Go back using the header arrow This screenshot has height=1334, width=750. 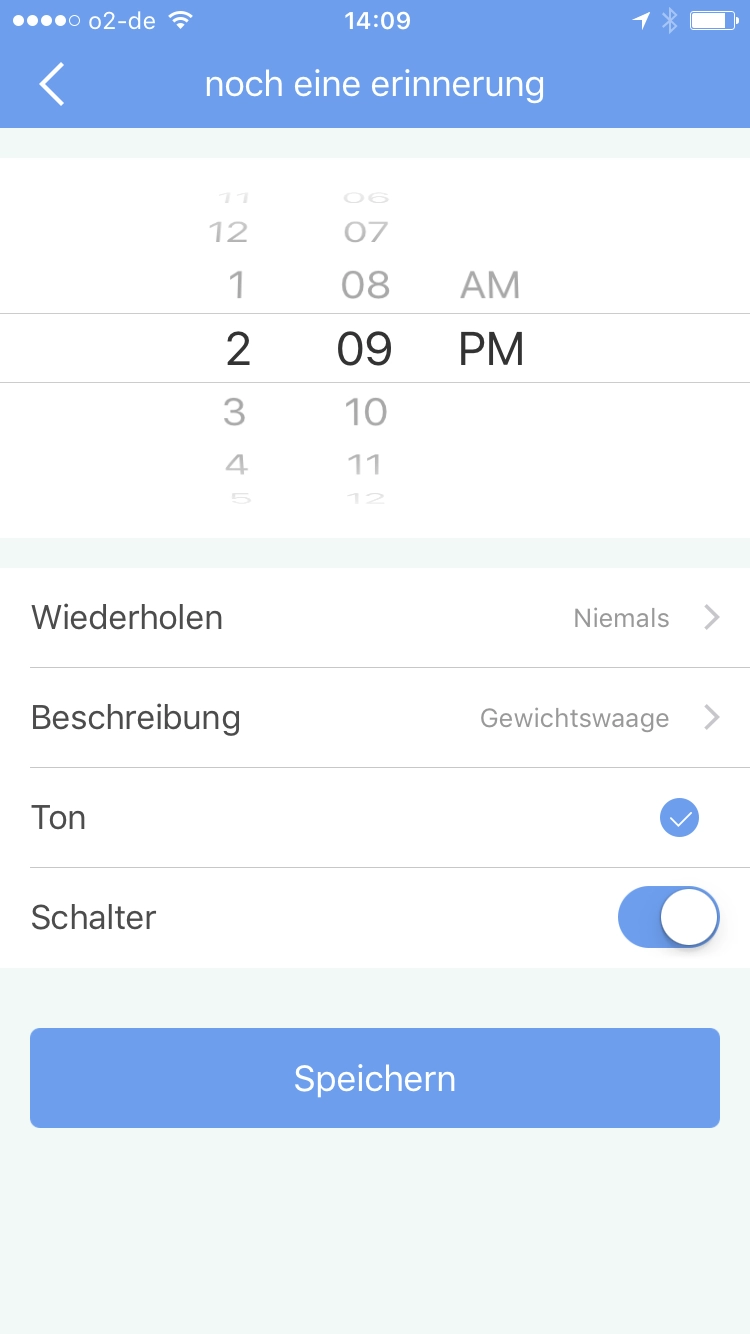(52, 84)
